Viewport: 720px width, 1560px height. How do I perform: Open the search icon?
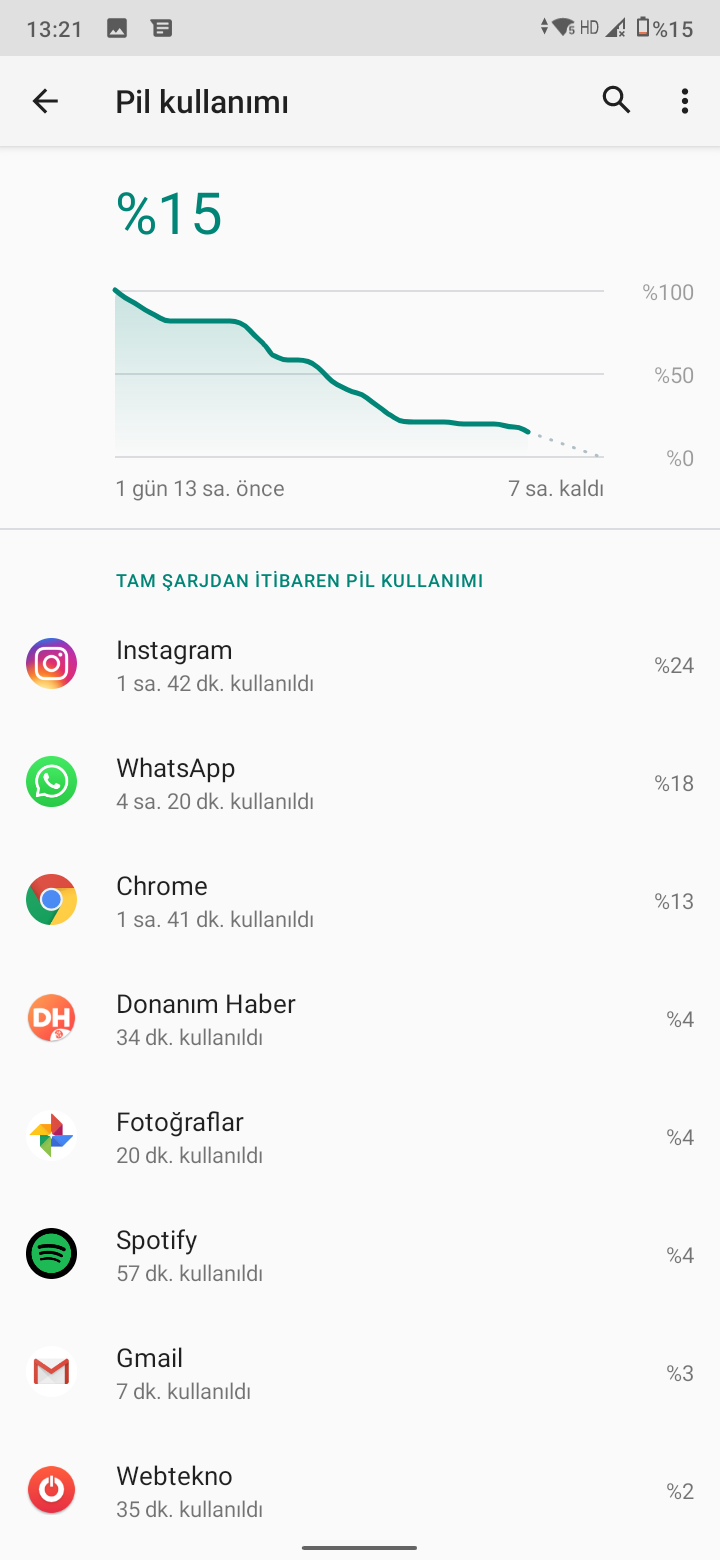tap(616, 101)
